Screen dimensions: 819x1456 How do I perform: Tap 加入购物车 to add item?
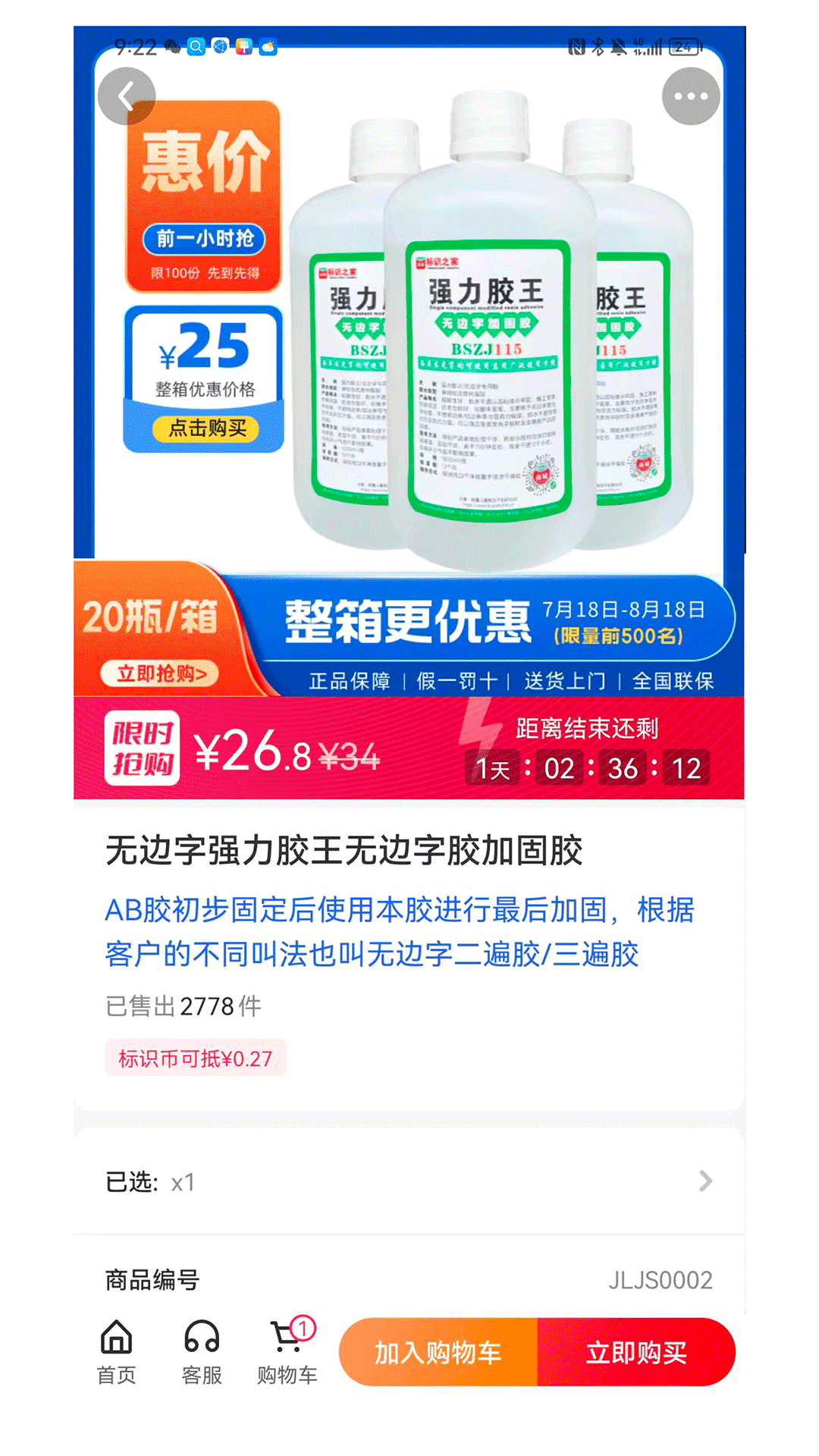click(438, 1352)
